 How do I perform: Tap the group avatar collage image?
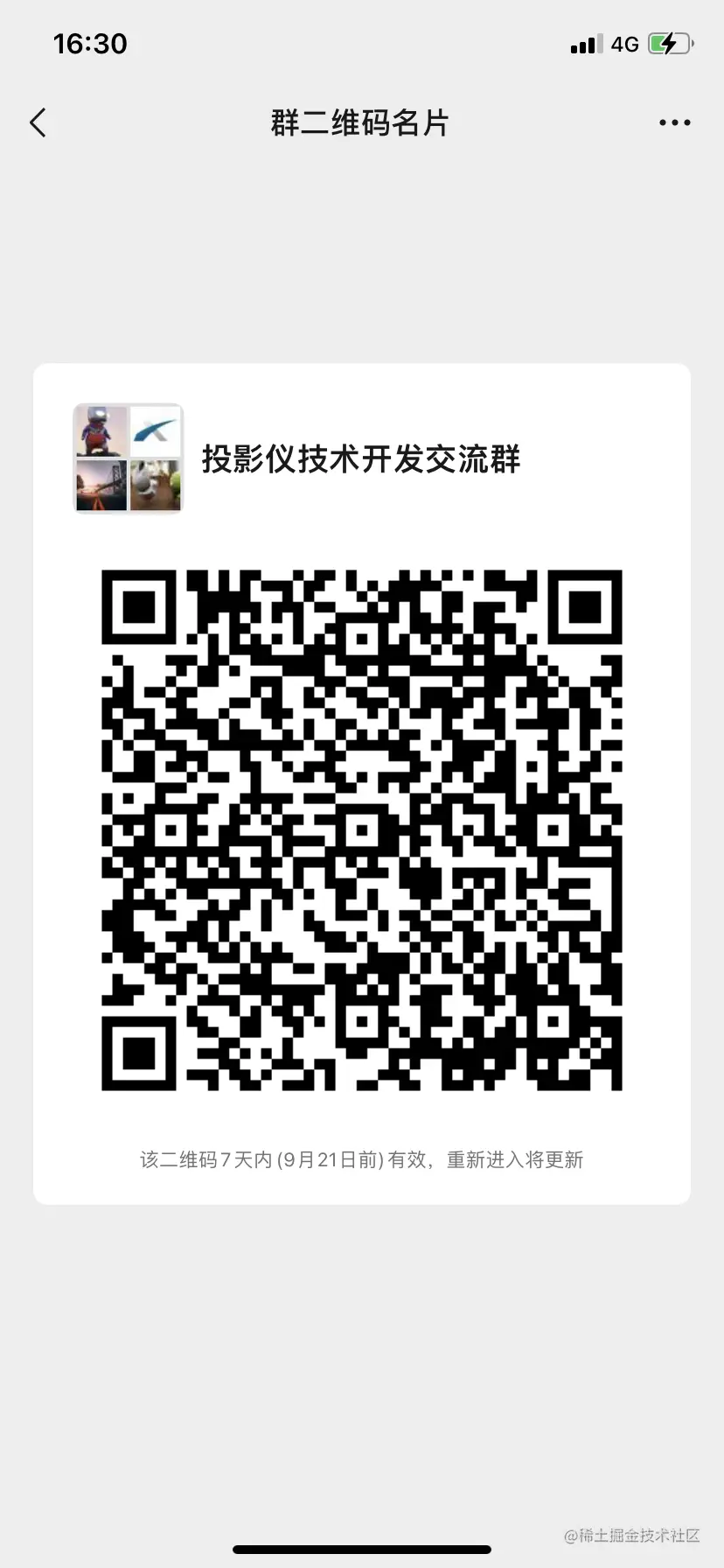coord(128,458)
